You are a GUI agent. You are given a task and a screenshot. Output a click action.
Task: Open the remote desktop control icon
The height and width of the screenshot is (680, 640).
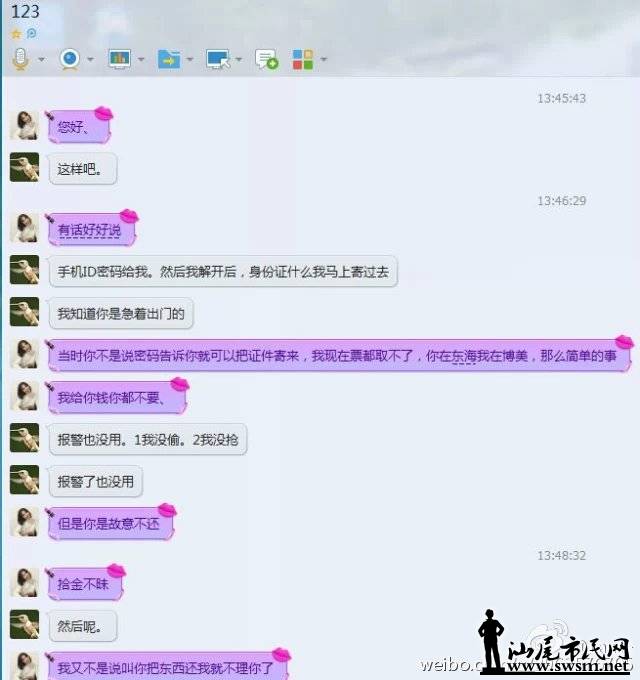217,59
